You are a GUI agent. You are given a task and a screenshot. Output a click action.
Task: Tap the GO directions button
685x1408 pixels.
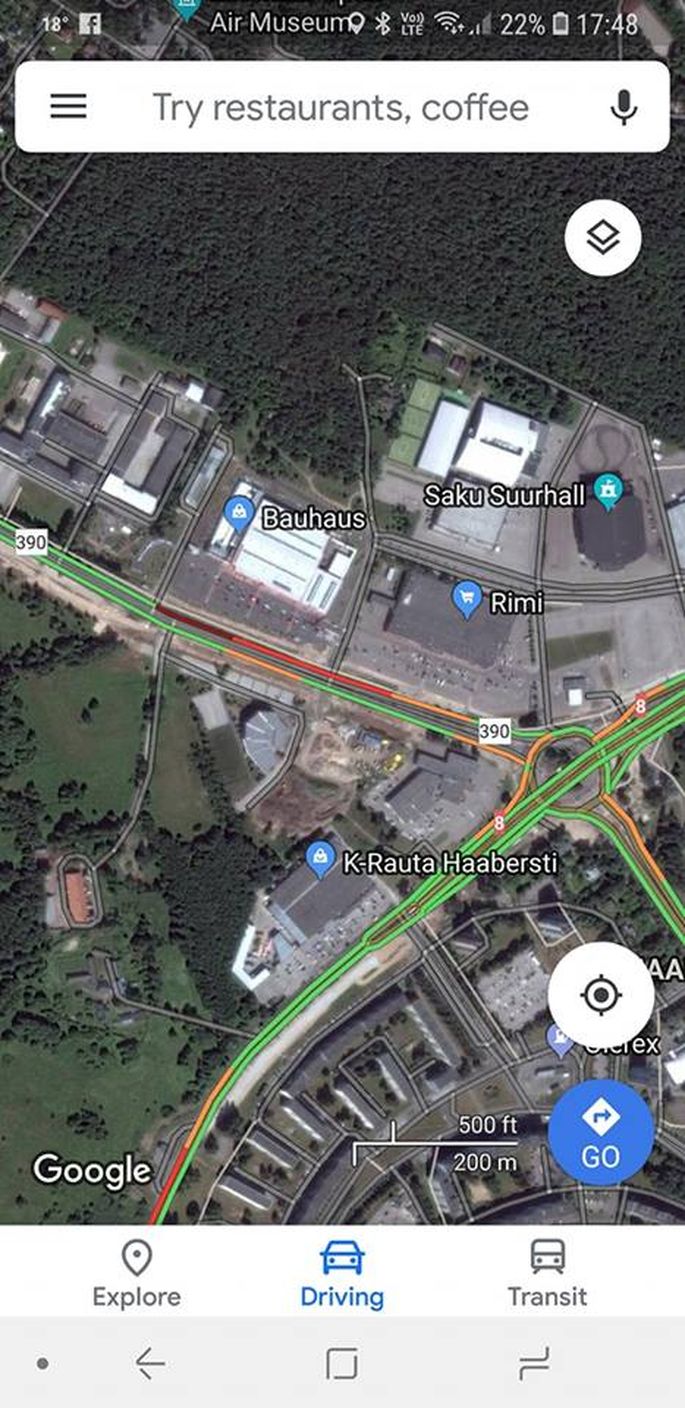[x=600, y=1133]
